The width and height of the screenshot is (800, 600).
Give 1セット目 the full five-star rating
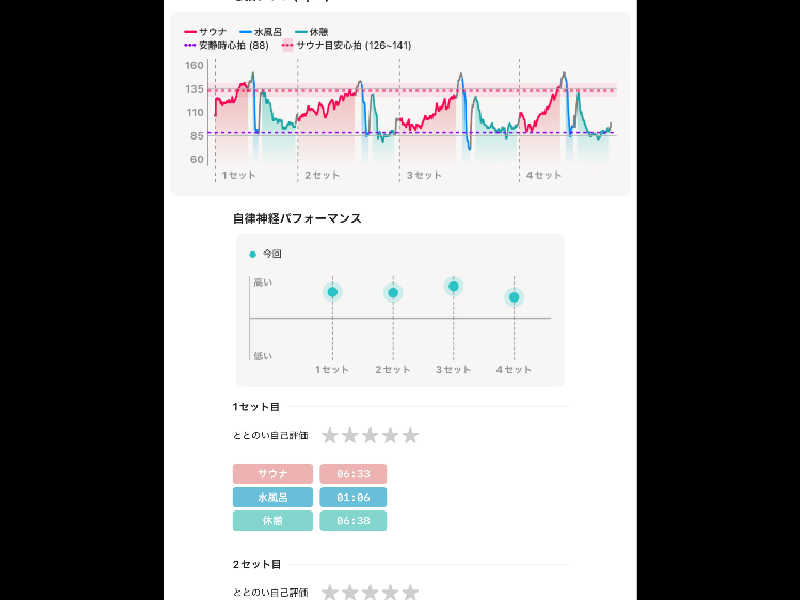(x=410, y=436)
